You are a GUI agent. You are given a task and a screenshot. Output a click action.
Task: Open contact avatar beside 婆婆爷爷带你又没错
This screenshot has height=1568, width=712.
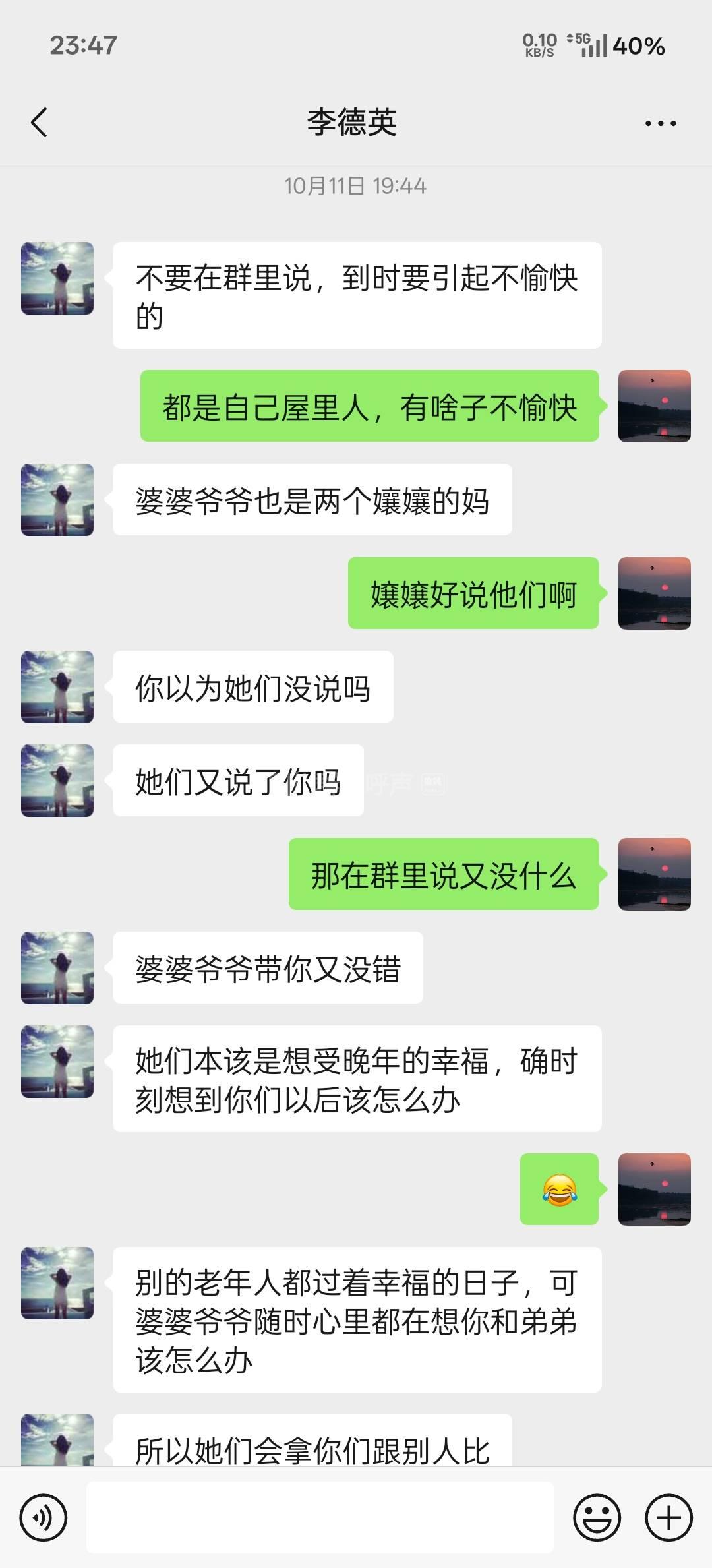pos(57,967)
